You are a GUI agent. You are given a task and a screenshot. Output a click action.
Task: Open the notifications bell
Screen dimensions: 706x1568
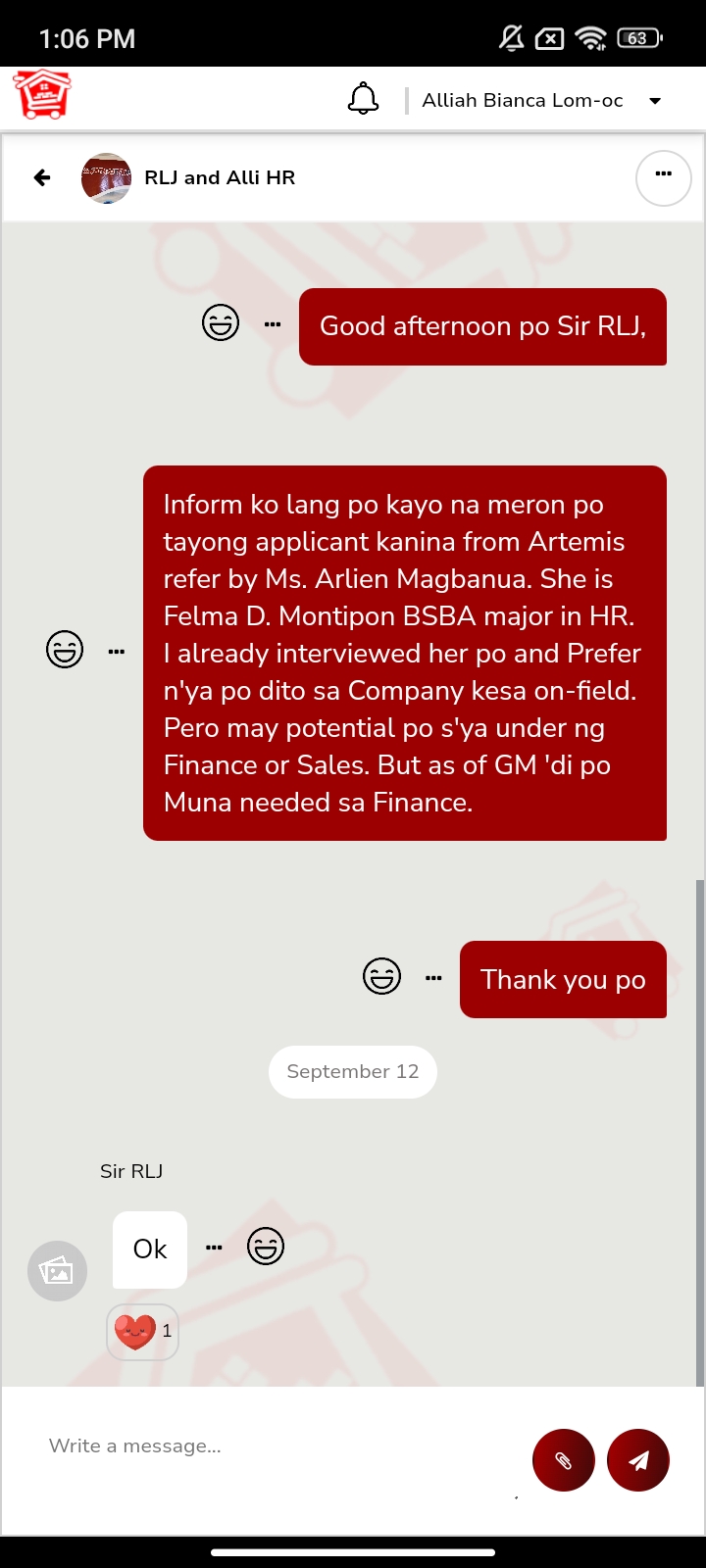click(x=363, y=99)
